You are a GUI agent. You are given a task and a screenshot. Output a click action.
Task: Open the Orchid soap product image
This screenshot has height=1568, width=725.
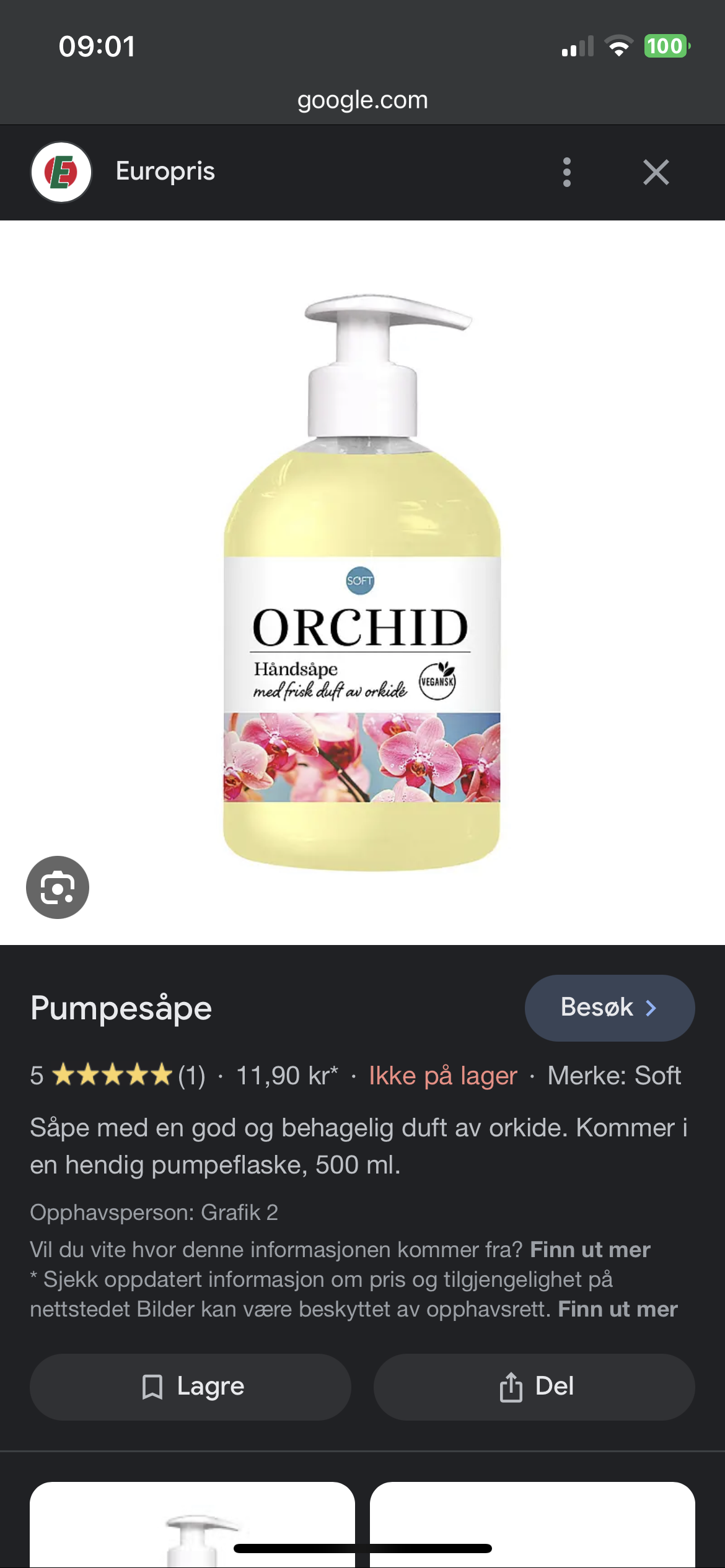[362, 582]
